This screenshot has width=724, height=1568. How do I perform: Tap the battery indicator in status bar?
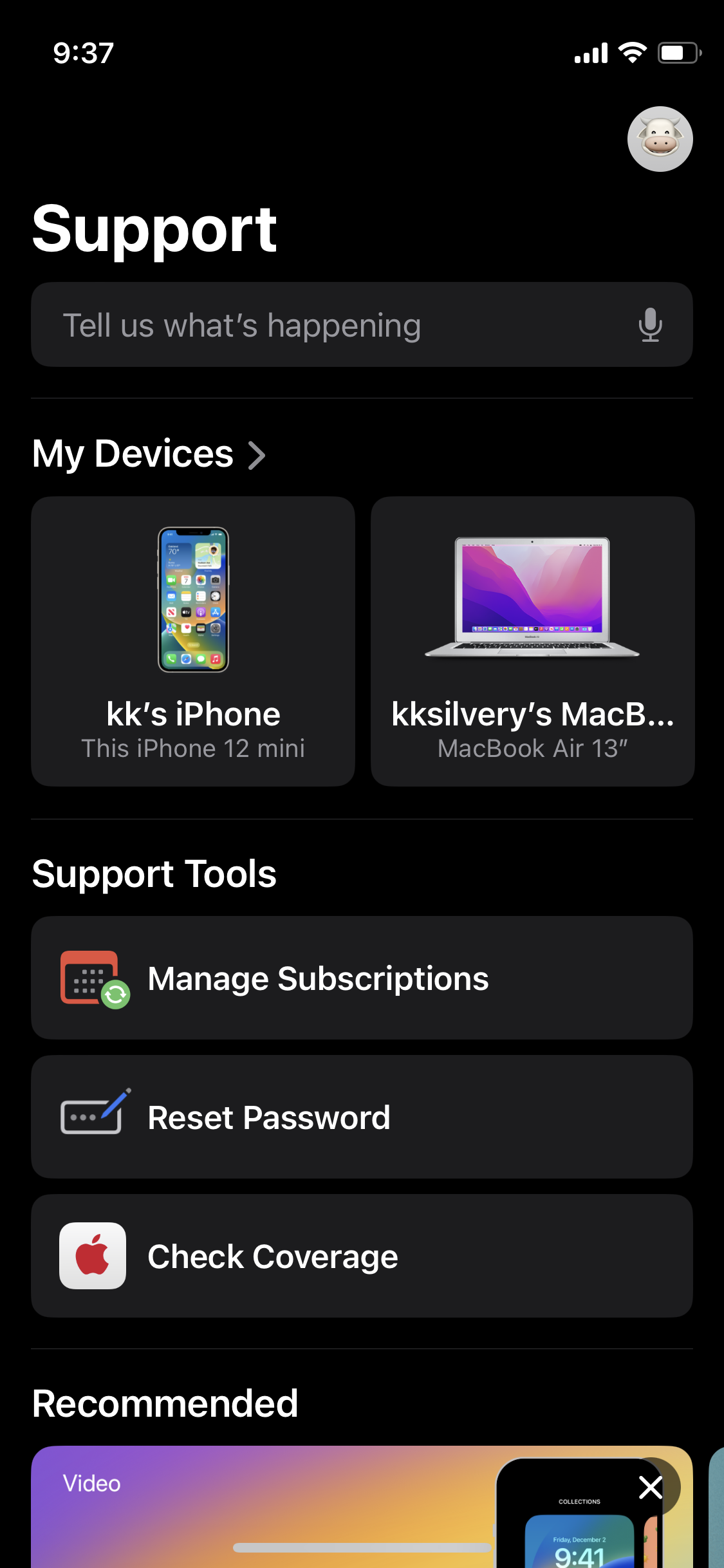pos(679,53)
